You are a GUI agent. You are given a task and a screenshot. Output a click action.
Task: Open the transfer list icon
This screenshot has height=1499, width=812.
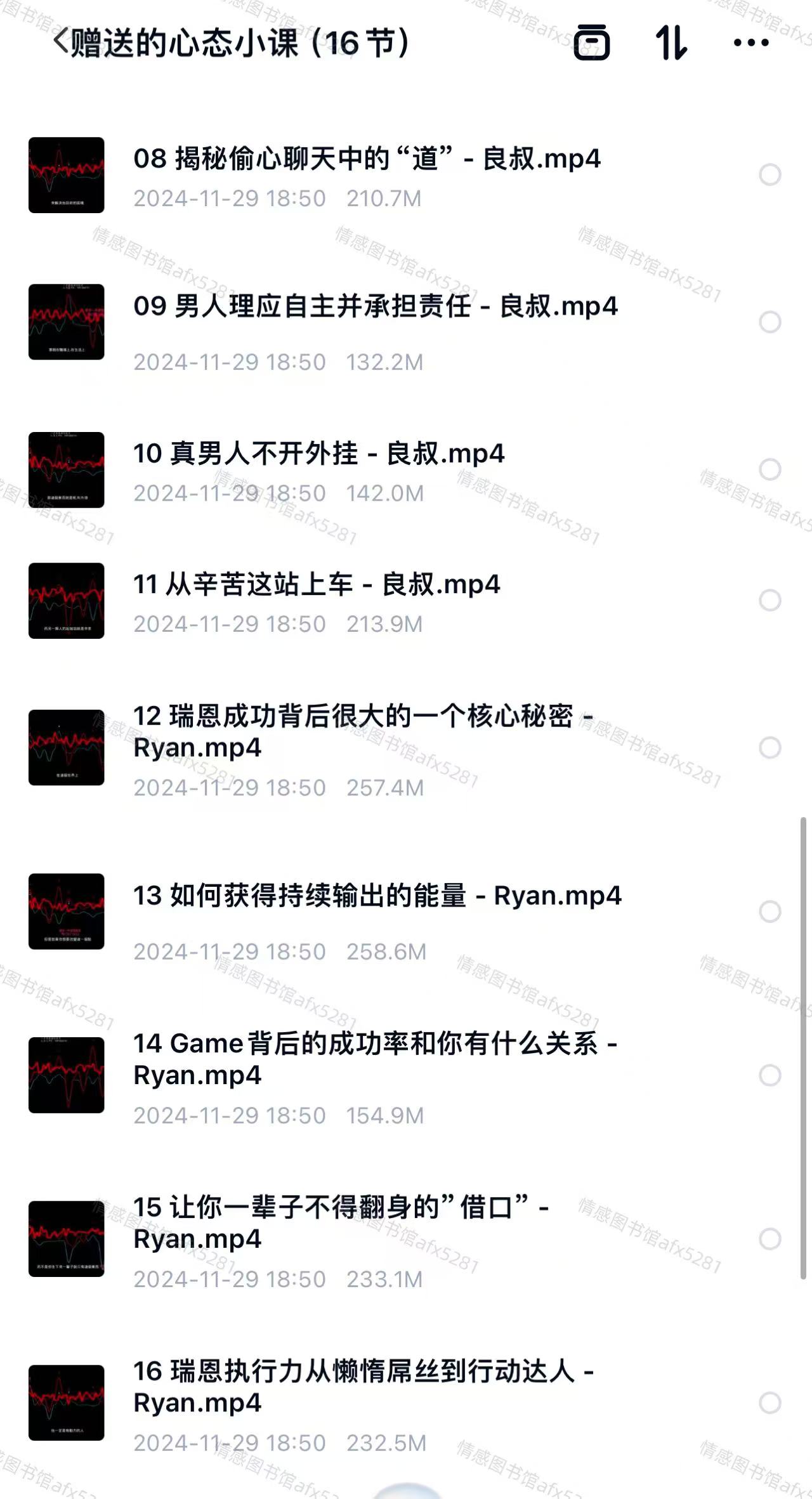pyautogui.click(x=591, y=43)
